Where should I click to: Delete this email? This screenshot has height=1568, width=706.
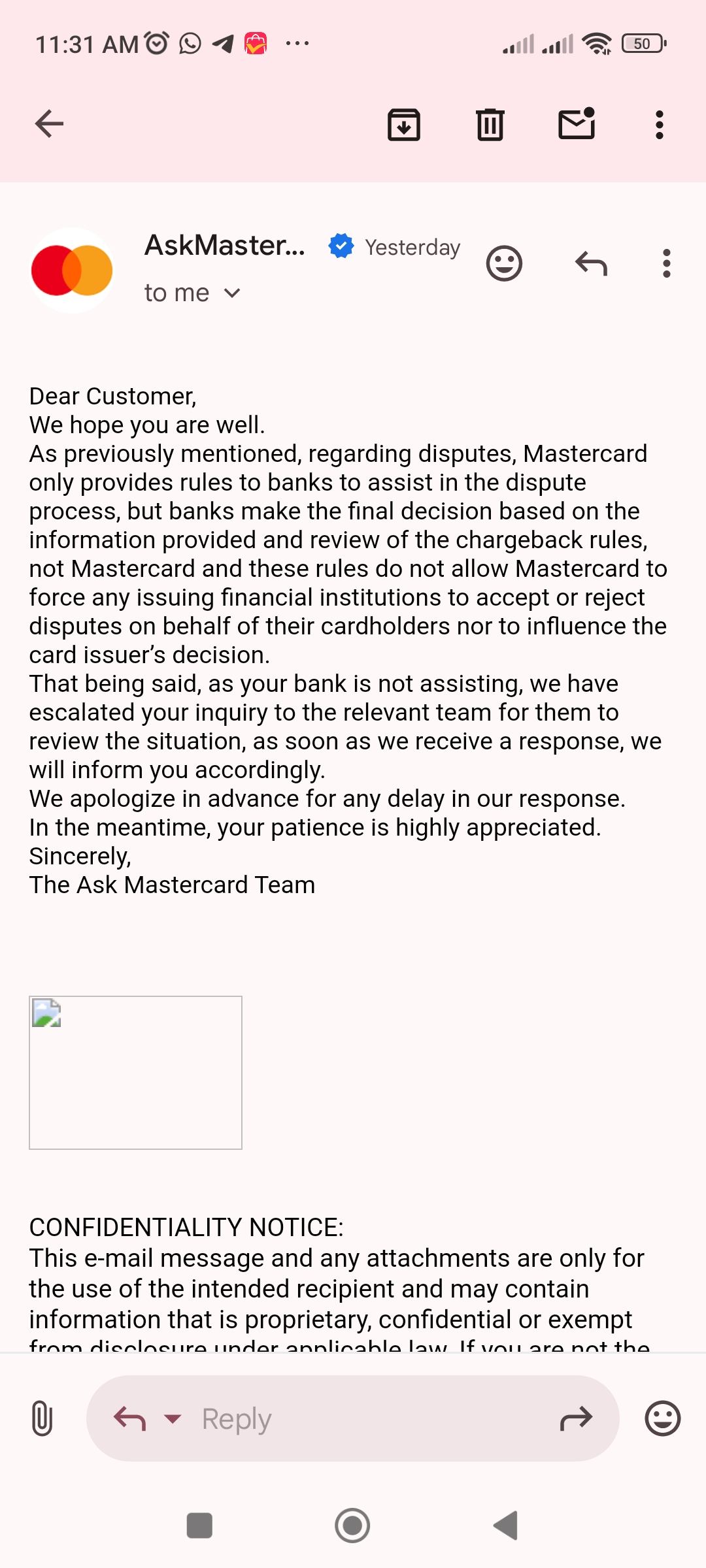(x=490, y=124)
